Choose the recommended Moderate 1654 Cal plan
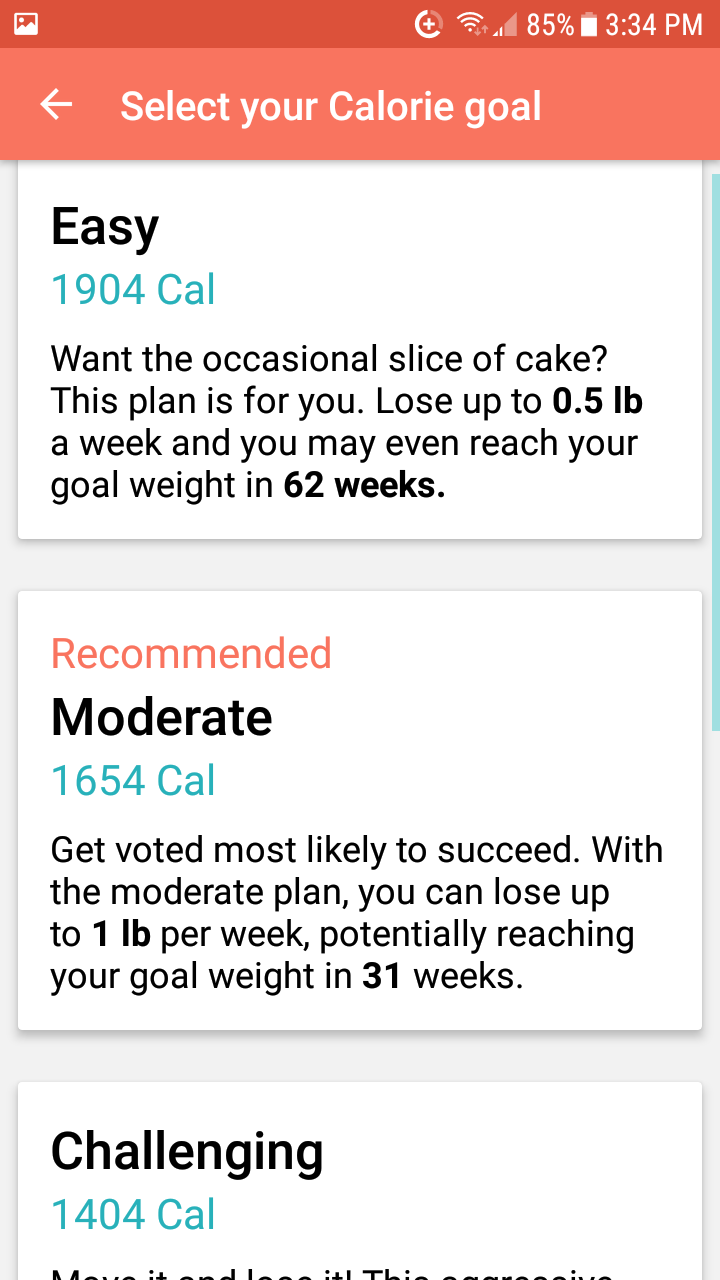 [360, 811]
